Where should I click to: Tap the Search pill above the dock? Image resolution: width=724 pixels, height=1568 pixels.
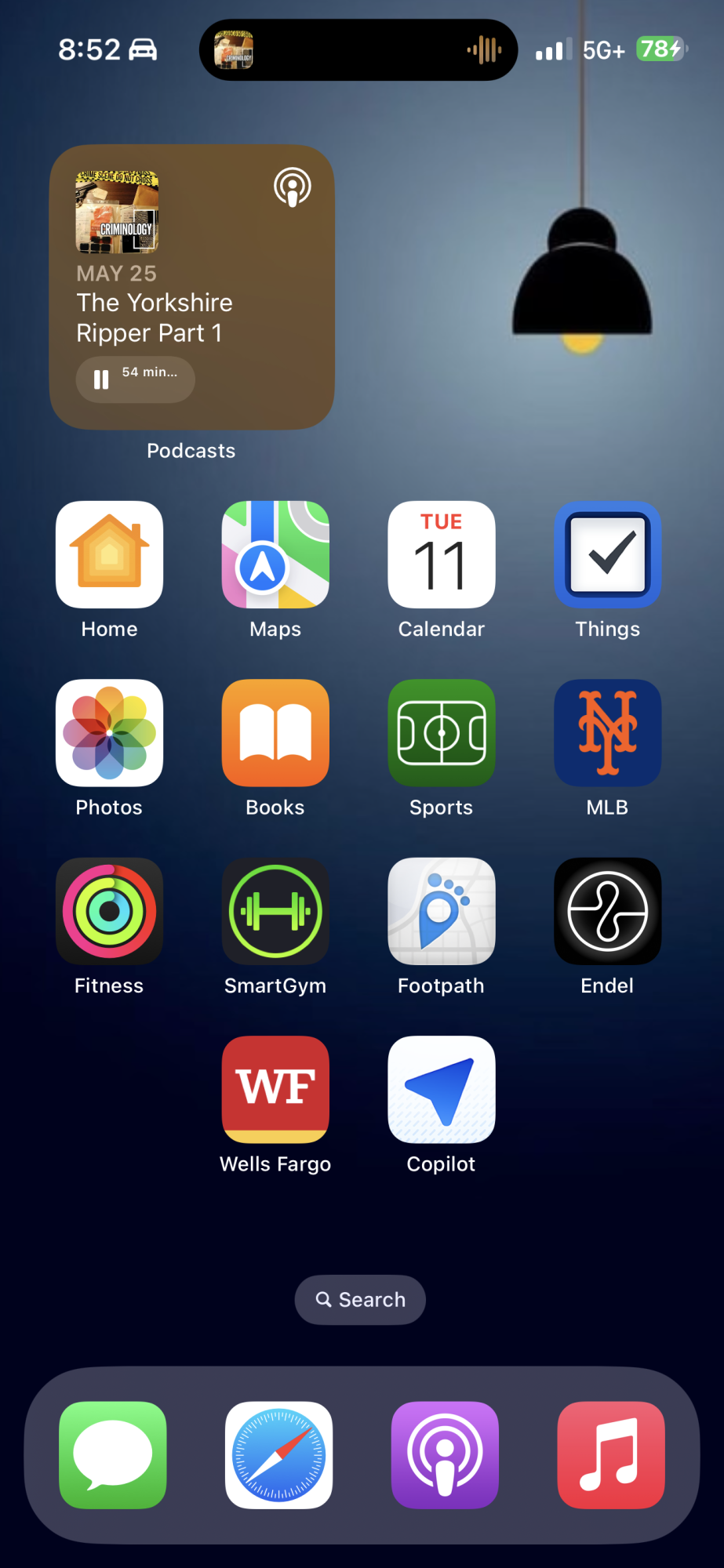pyautogui.click(x=361, y=1300)
